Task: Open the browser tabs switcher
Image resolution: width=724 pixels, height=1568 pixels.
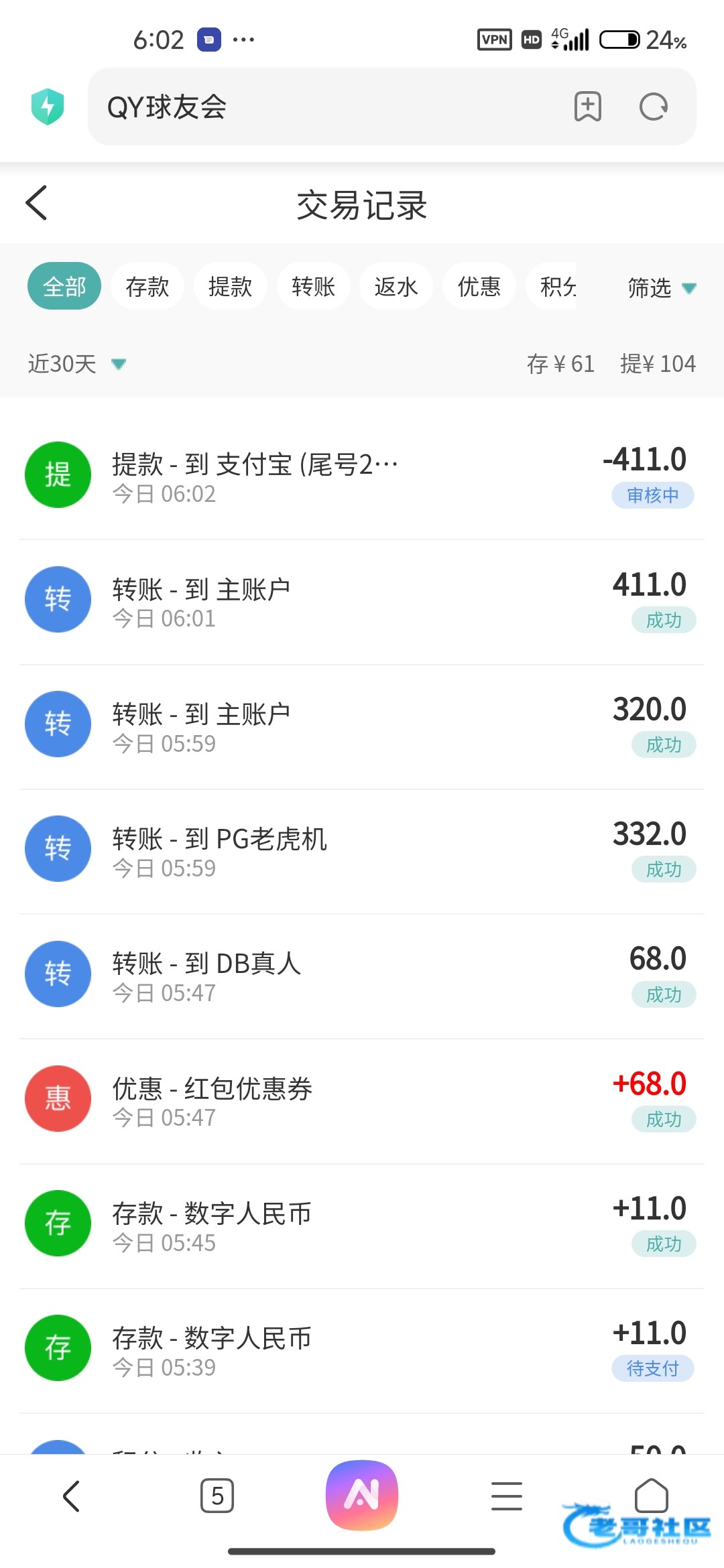Action: 217,1496
